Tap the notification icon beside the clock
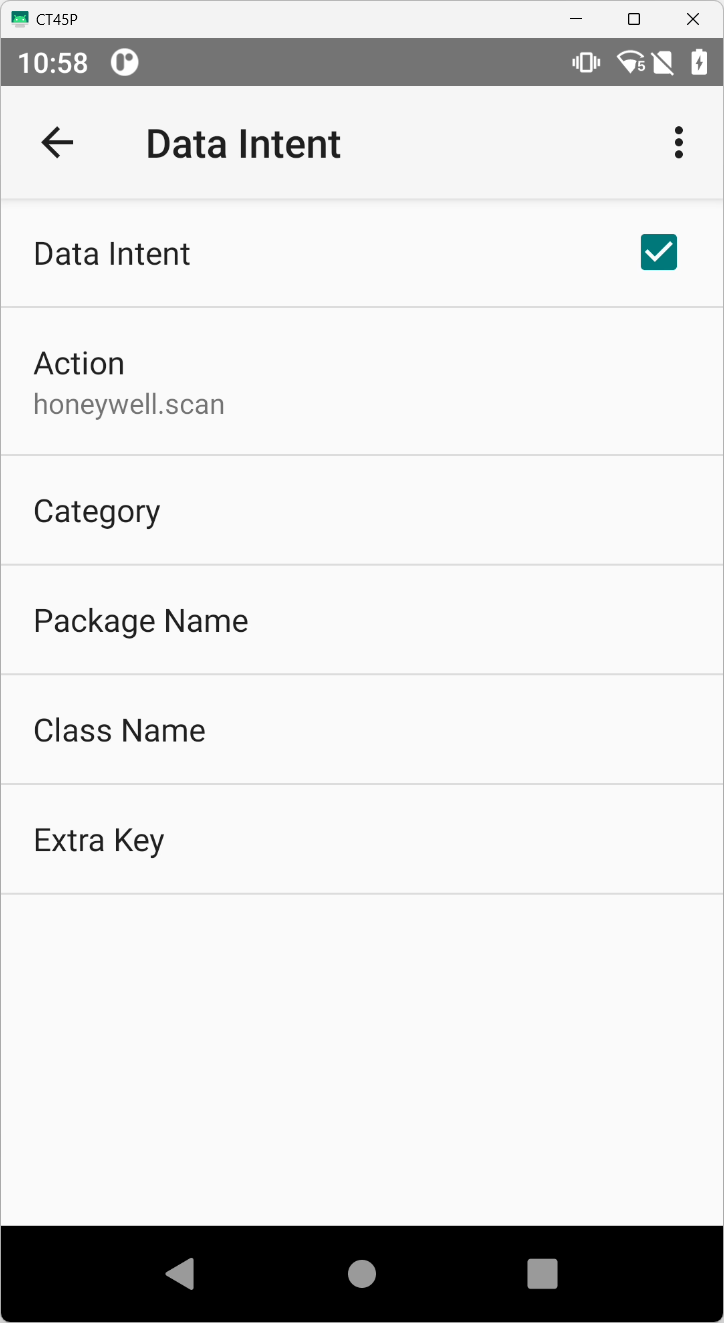 tap(123, 62)
